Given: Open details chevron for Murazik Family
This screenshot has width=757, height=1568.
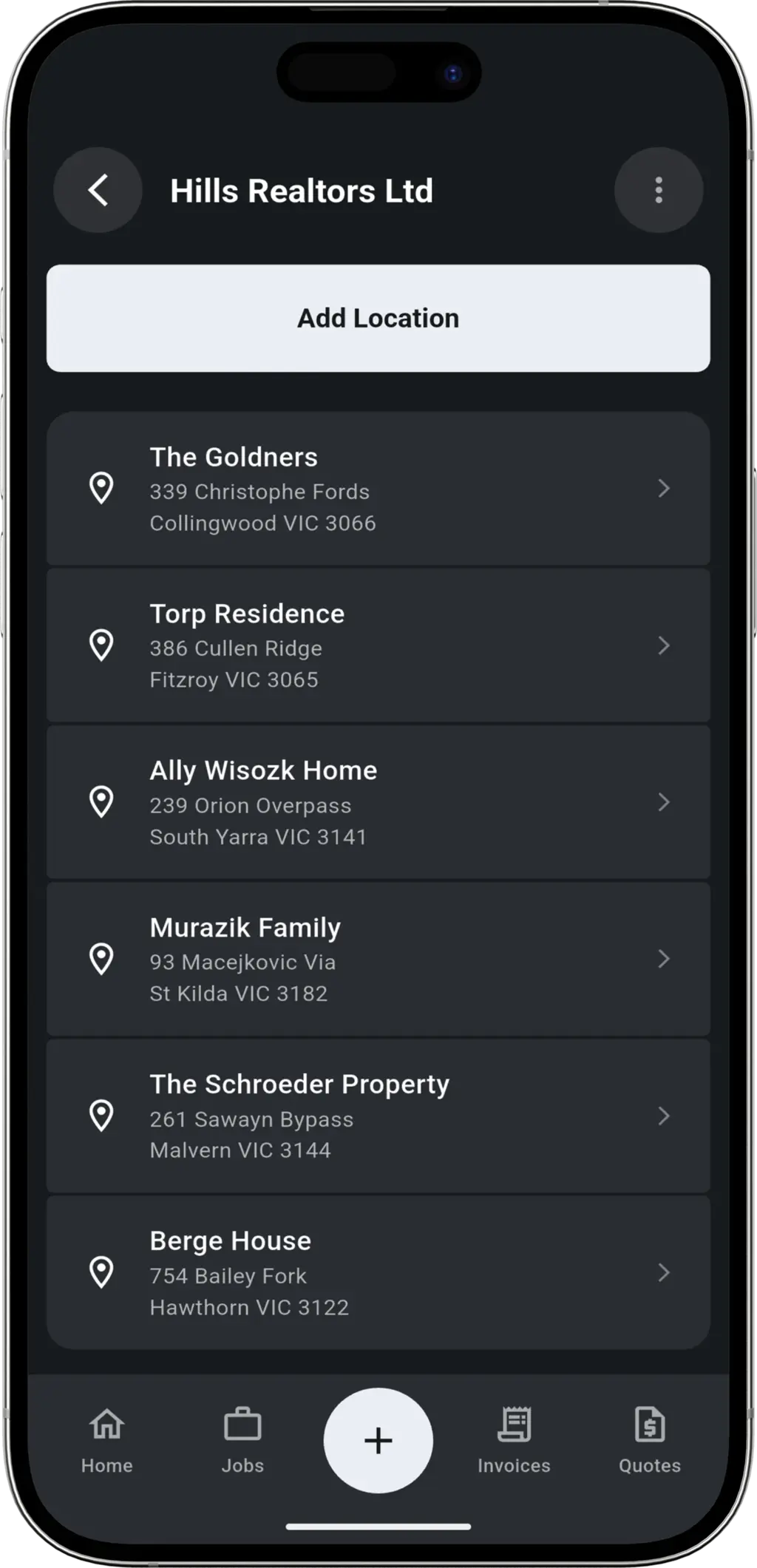Looking at the screenshot, I should 664,959.
